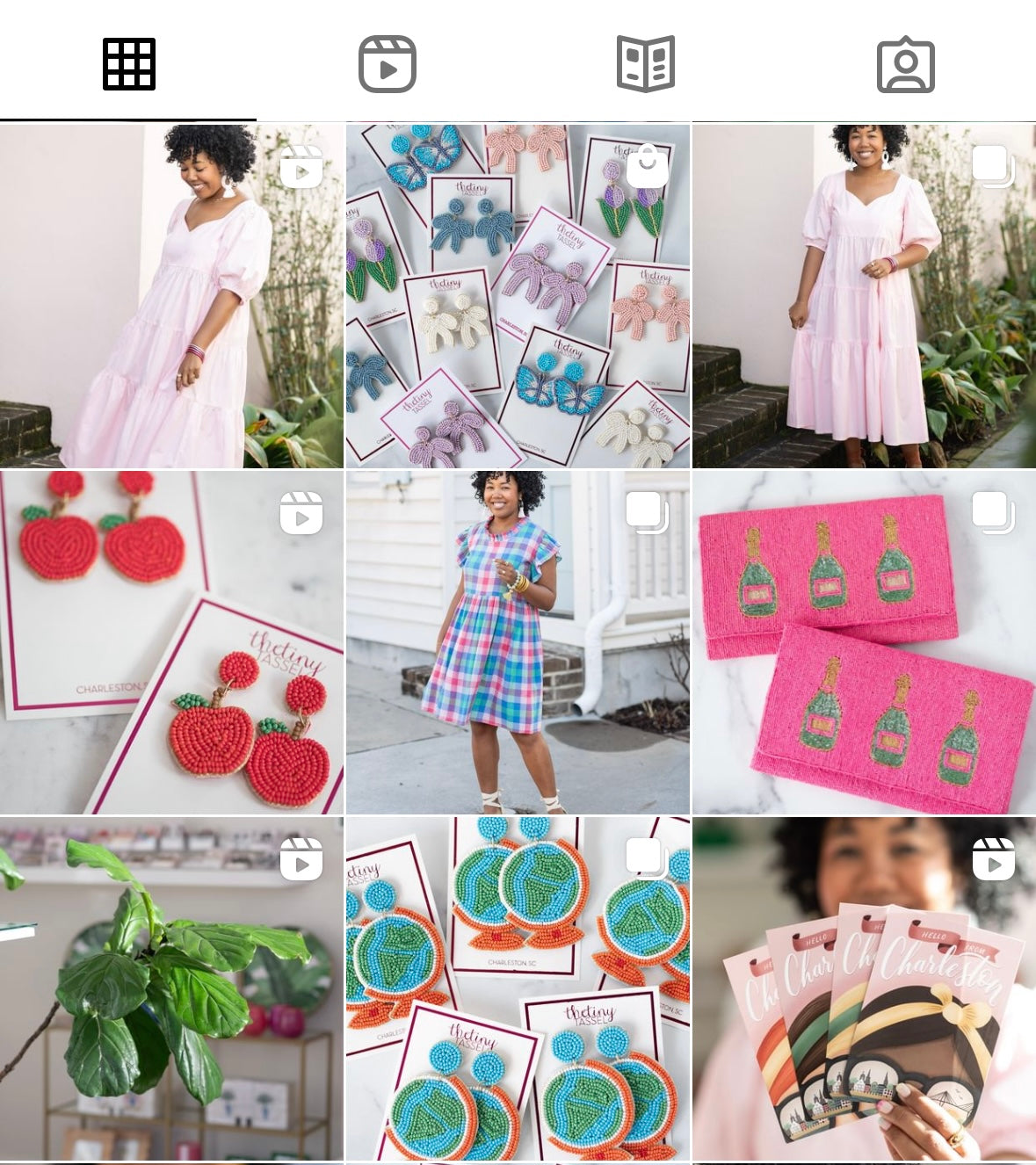Open the carousel of woman standing in pink dress

point(864,296)
